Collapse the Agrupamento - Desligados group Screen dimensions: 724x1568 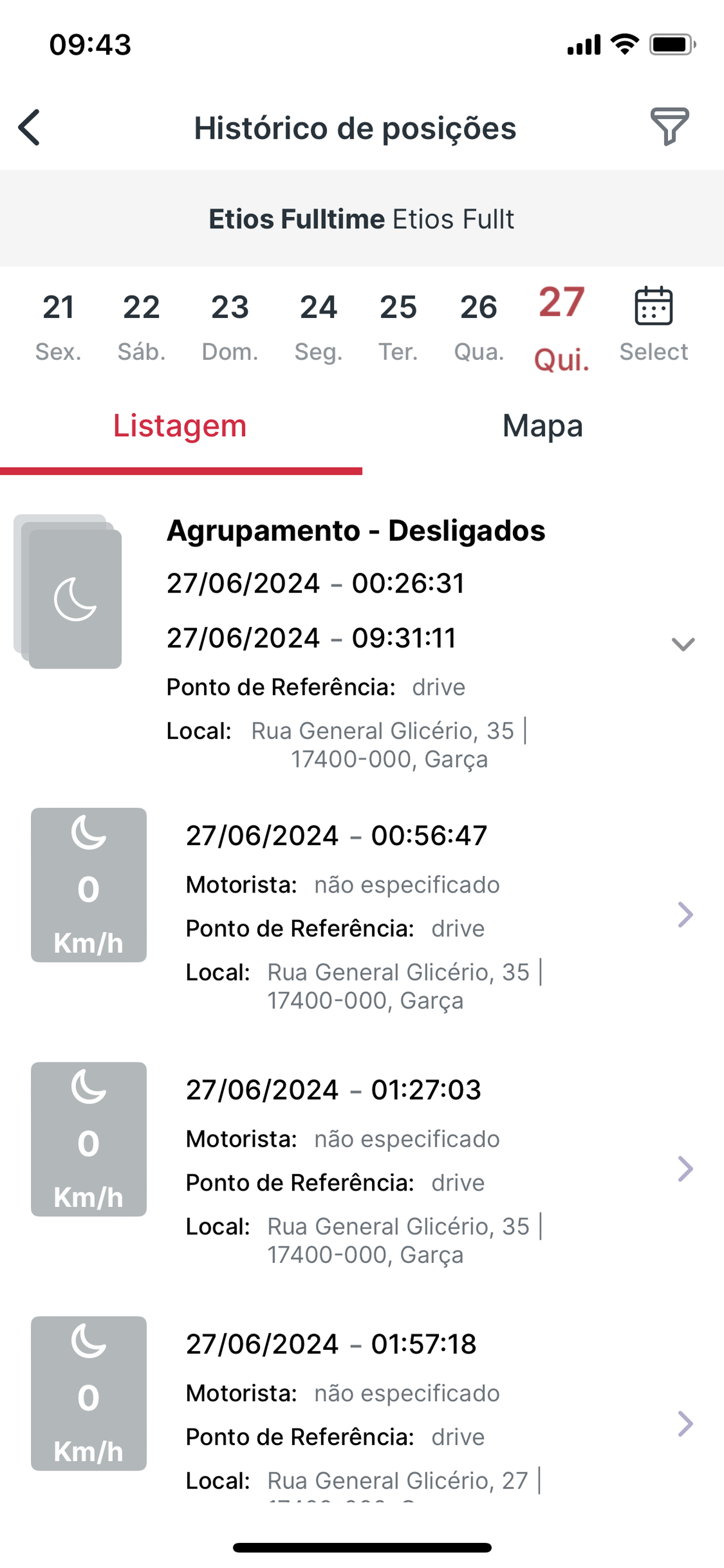[683, 644]
